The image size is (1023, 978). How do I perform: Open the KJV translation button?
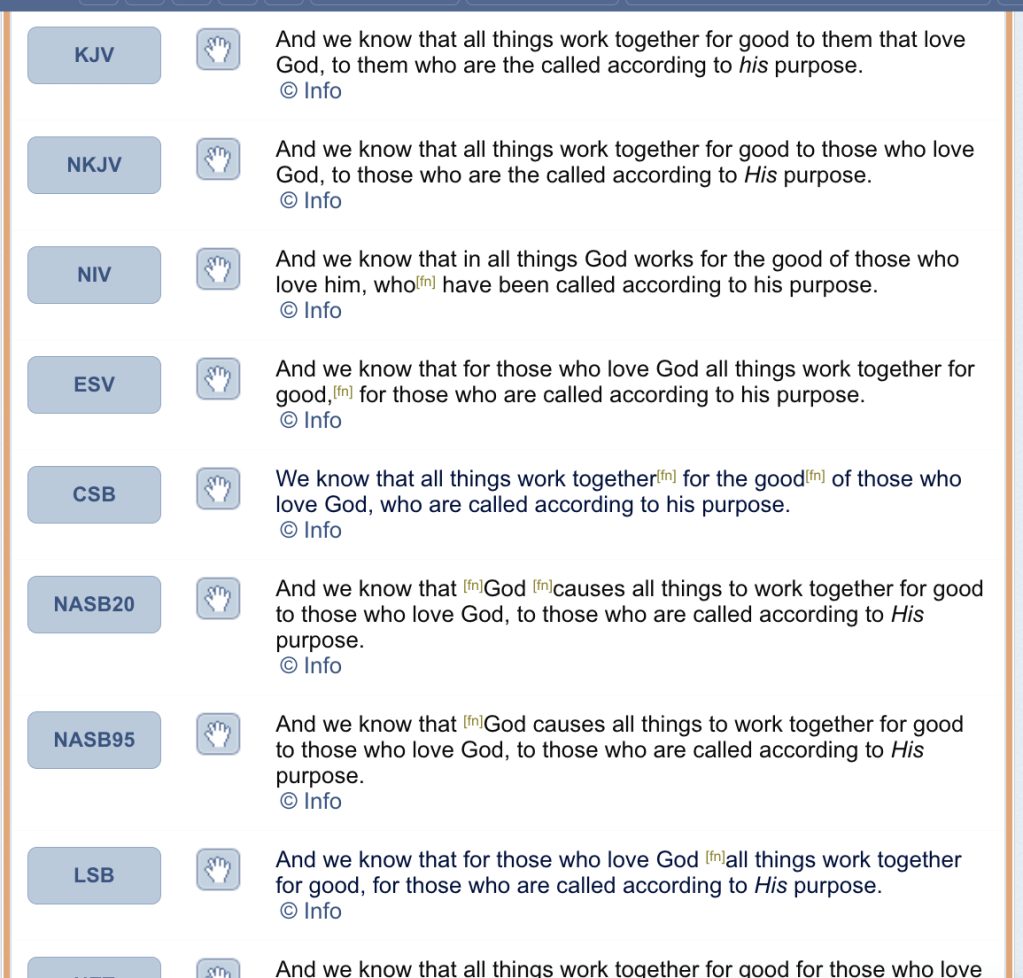[x=94, y=55]
